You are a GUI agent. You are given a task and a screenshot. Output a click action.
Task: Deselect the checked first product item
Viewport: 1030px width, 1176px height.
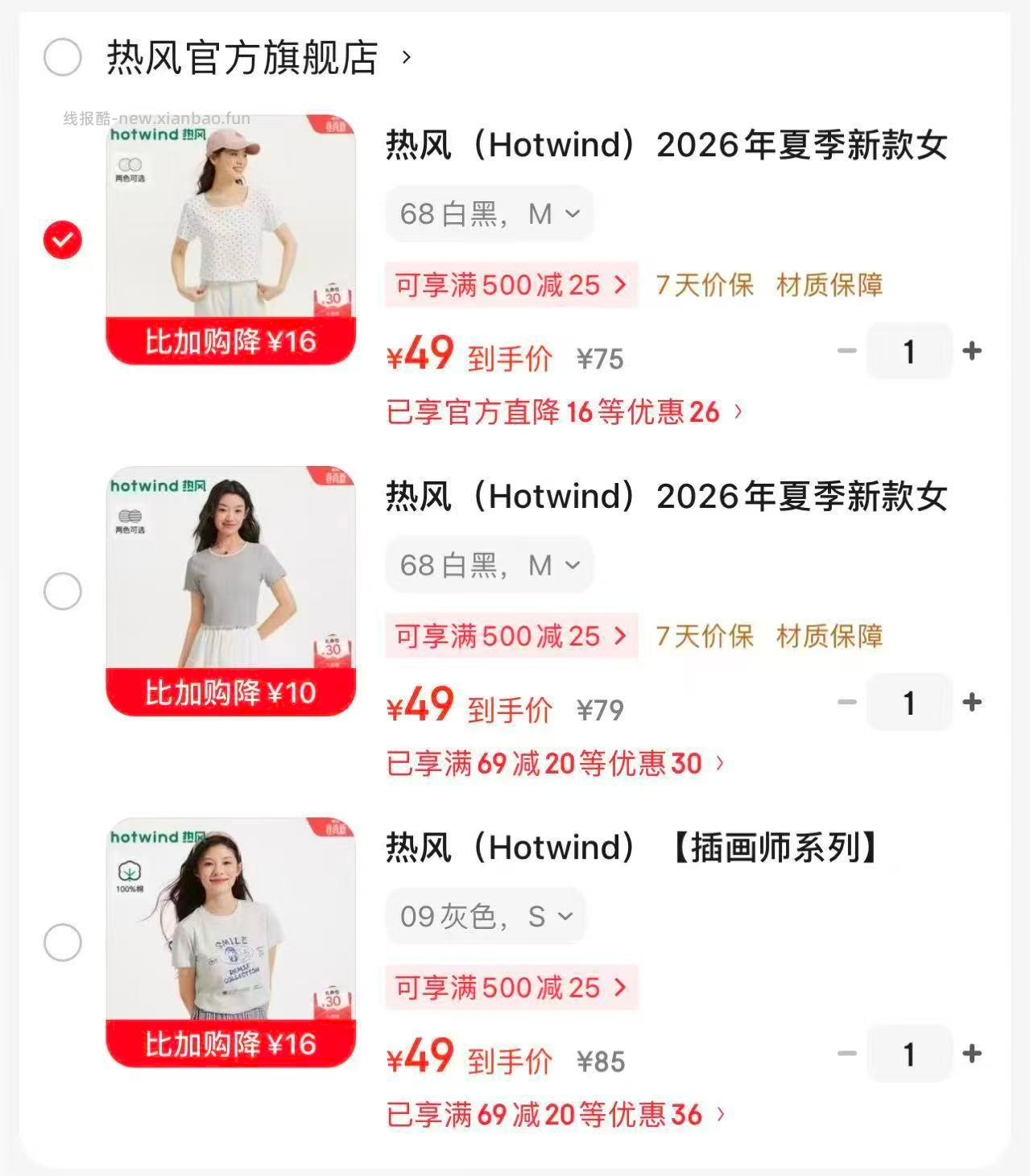pos(63,237)
